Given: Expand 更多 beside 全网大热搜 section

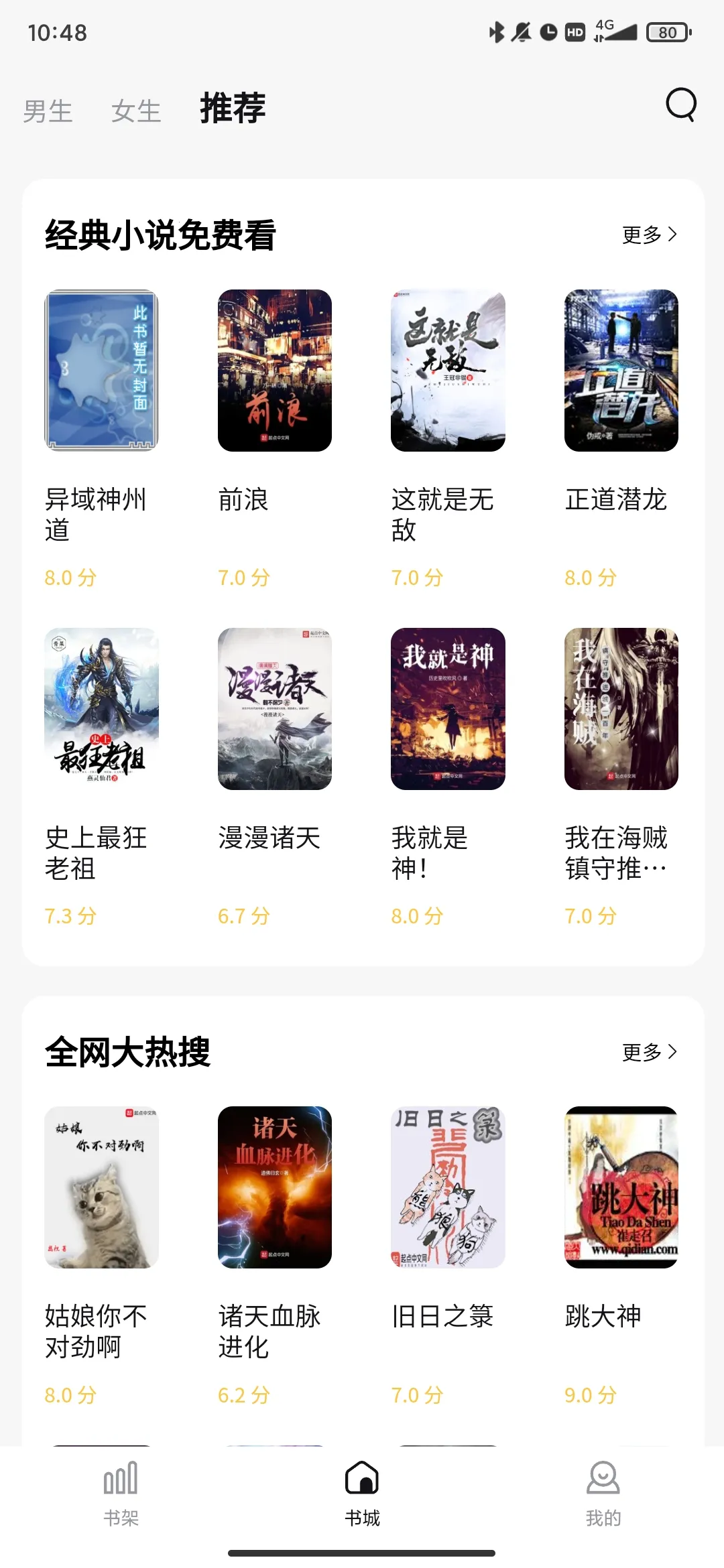Looking at the screenshot, I should tap(648, 1052).
